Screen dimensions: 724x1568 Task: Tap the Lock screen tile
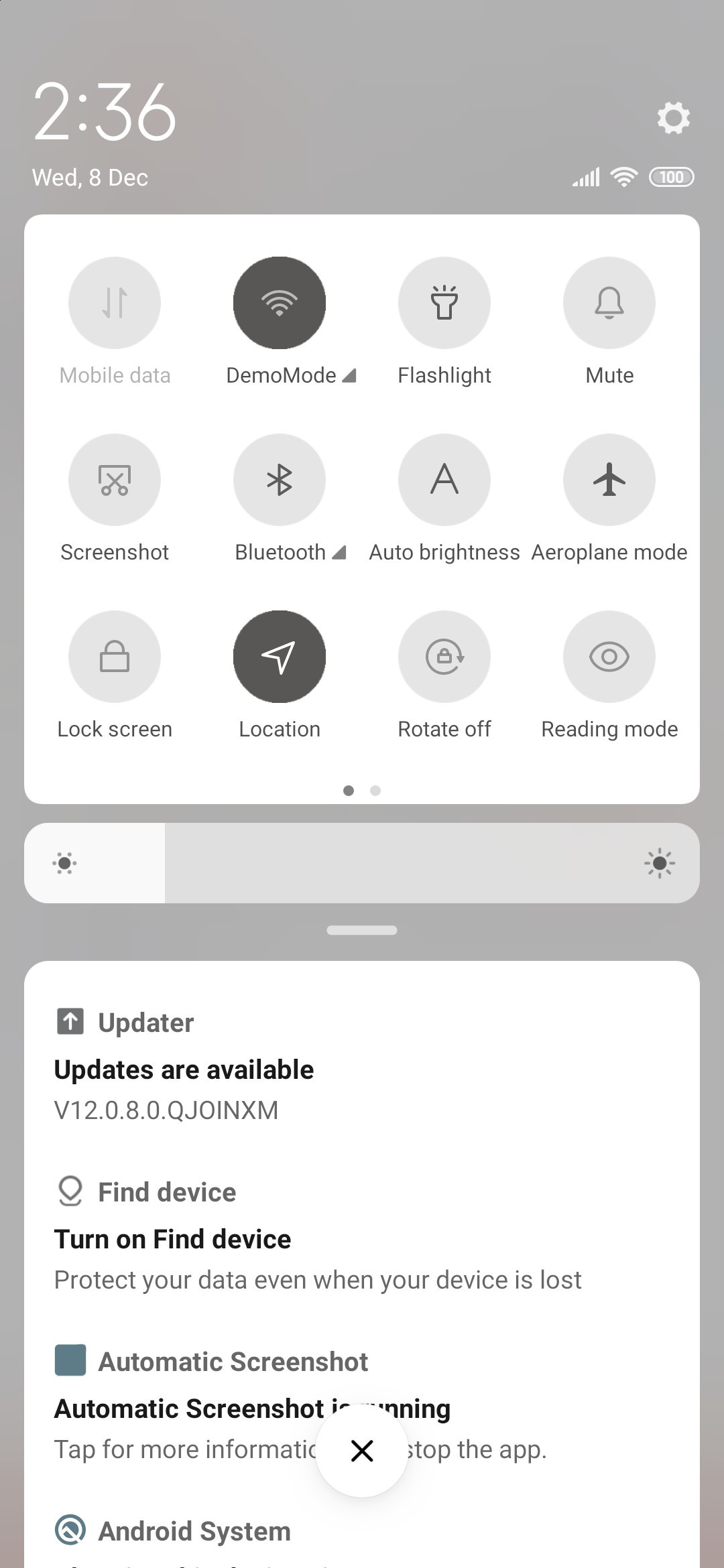click(x=115, y=657)
